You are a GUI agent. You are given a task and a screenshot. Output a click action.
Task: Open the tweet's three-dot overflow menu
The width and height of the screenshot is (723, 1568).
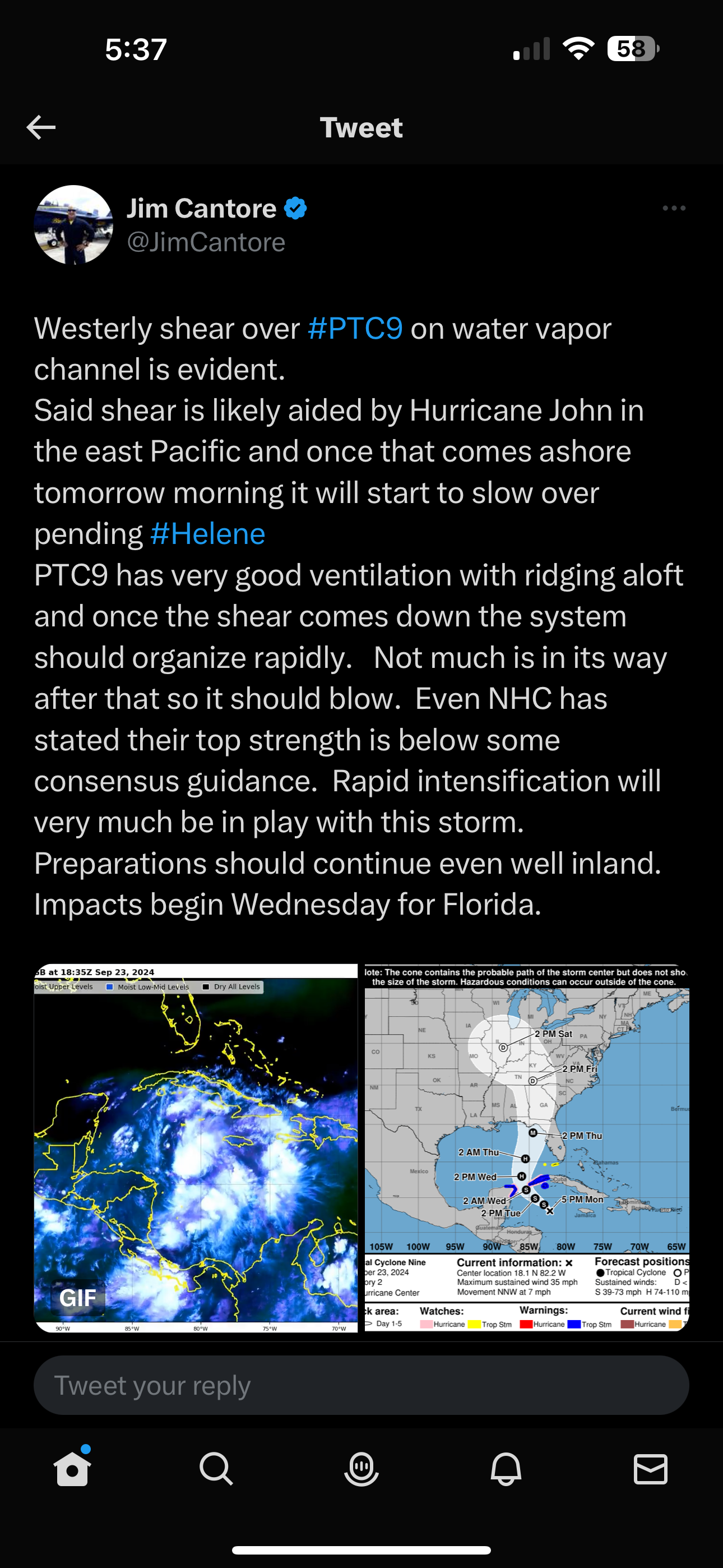pyautogui.click(x=674, y=208)
